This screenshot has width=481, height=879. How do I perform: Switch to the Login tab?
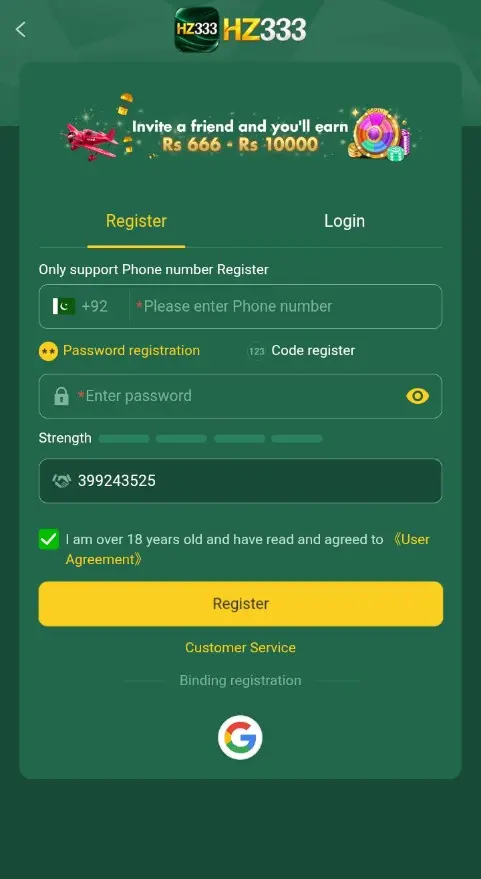344,221
